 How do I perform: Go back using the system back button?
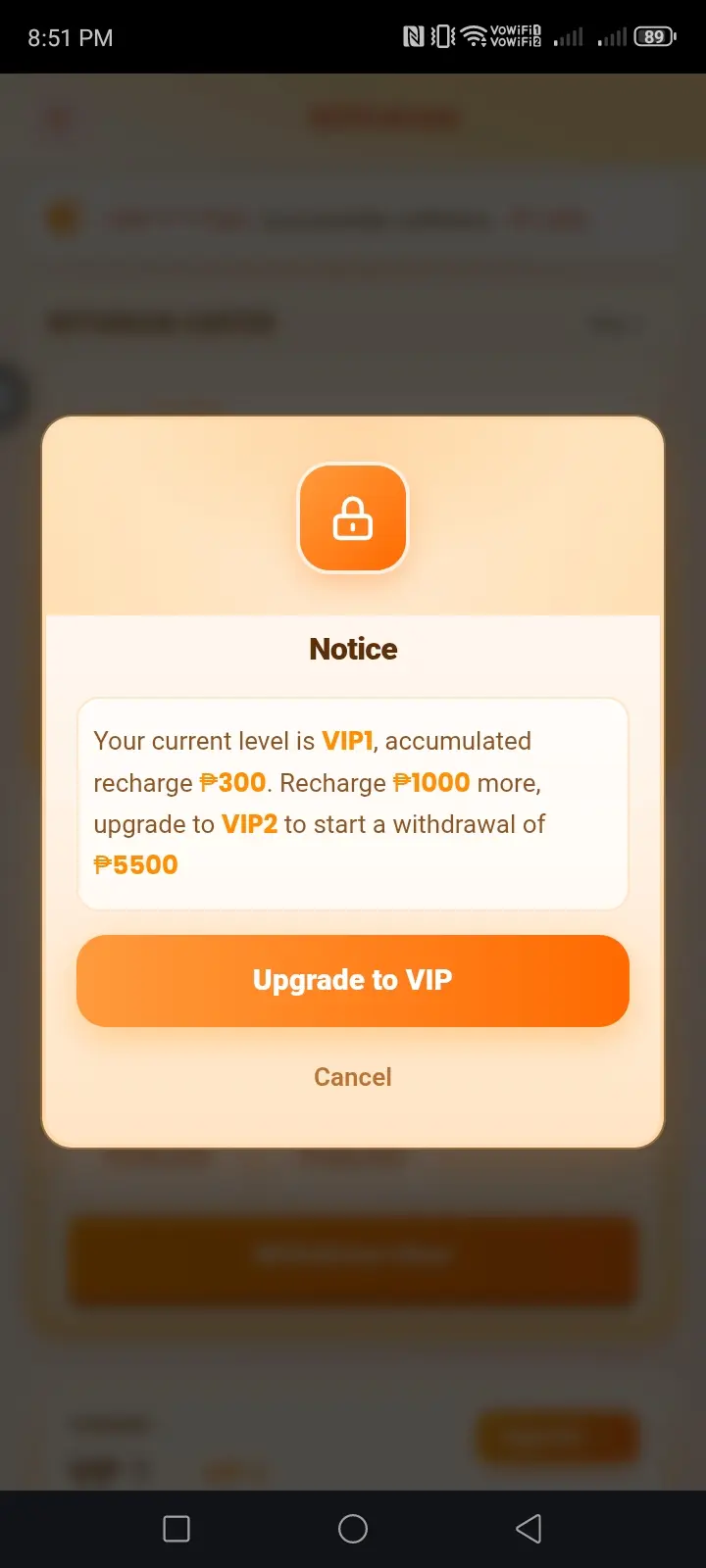(529, 1529)
